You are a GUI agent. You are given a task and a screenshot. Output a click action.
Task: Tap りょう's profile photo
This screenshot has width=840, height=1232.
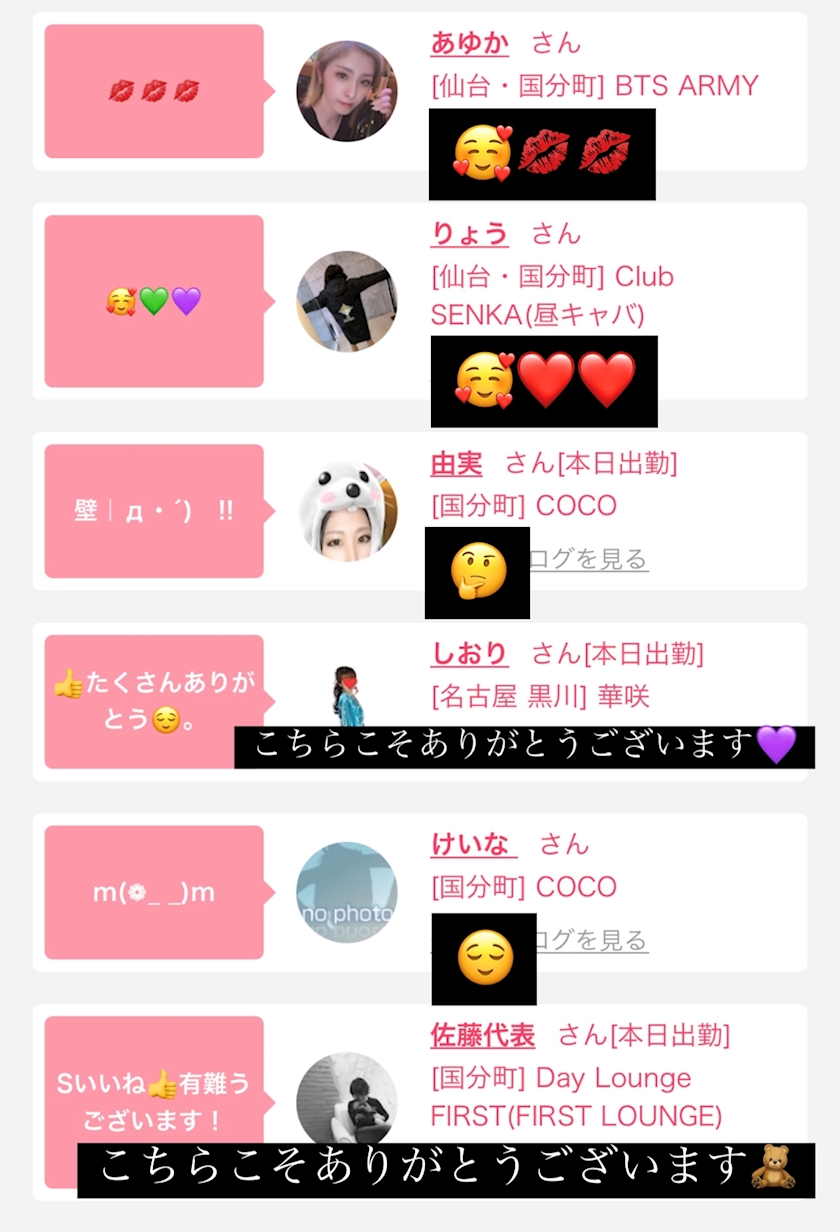pyautogui.click(x=347, y=301)
